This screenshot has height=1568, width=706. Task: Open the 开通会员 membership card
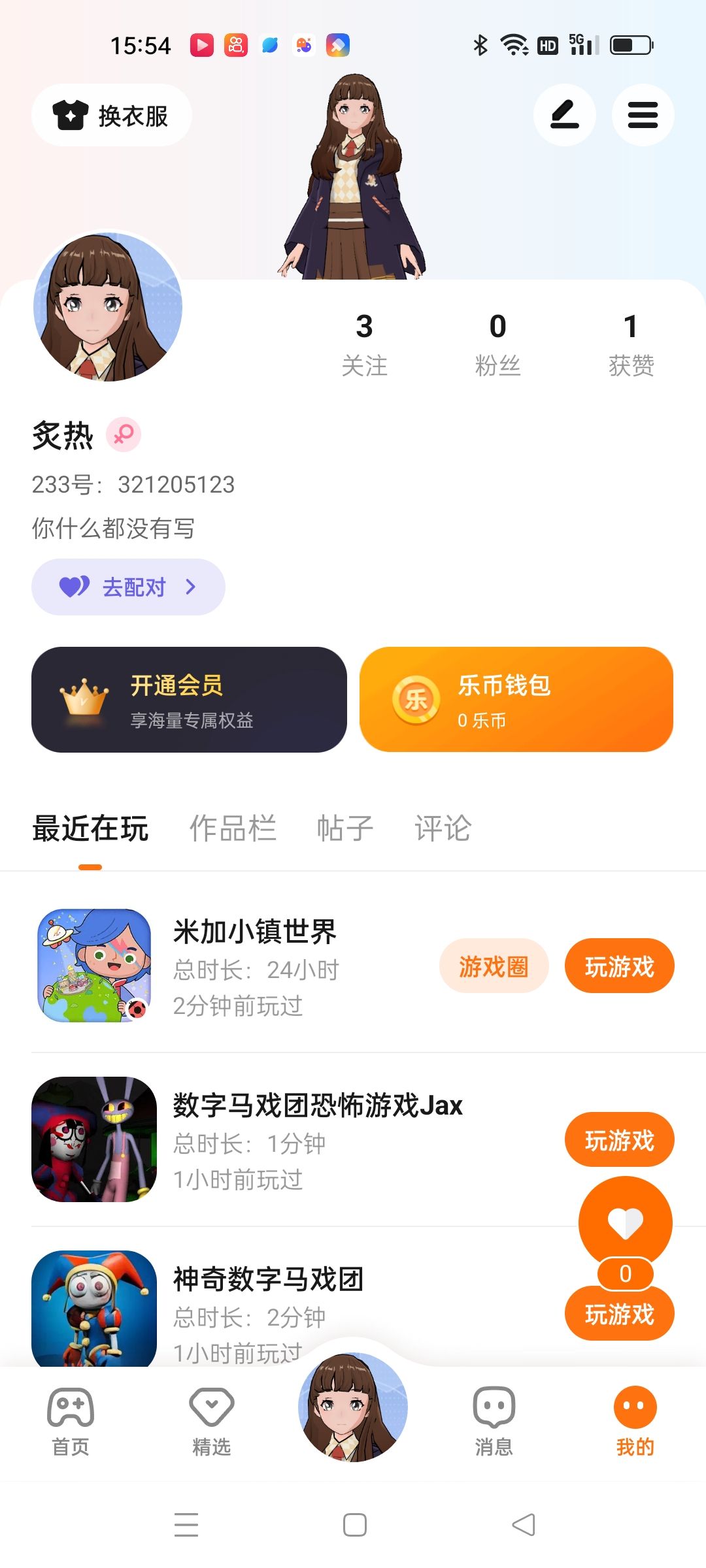tap(189, 700)
